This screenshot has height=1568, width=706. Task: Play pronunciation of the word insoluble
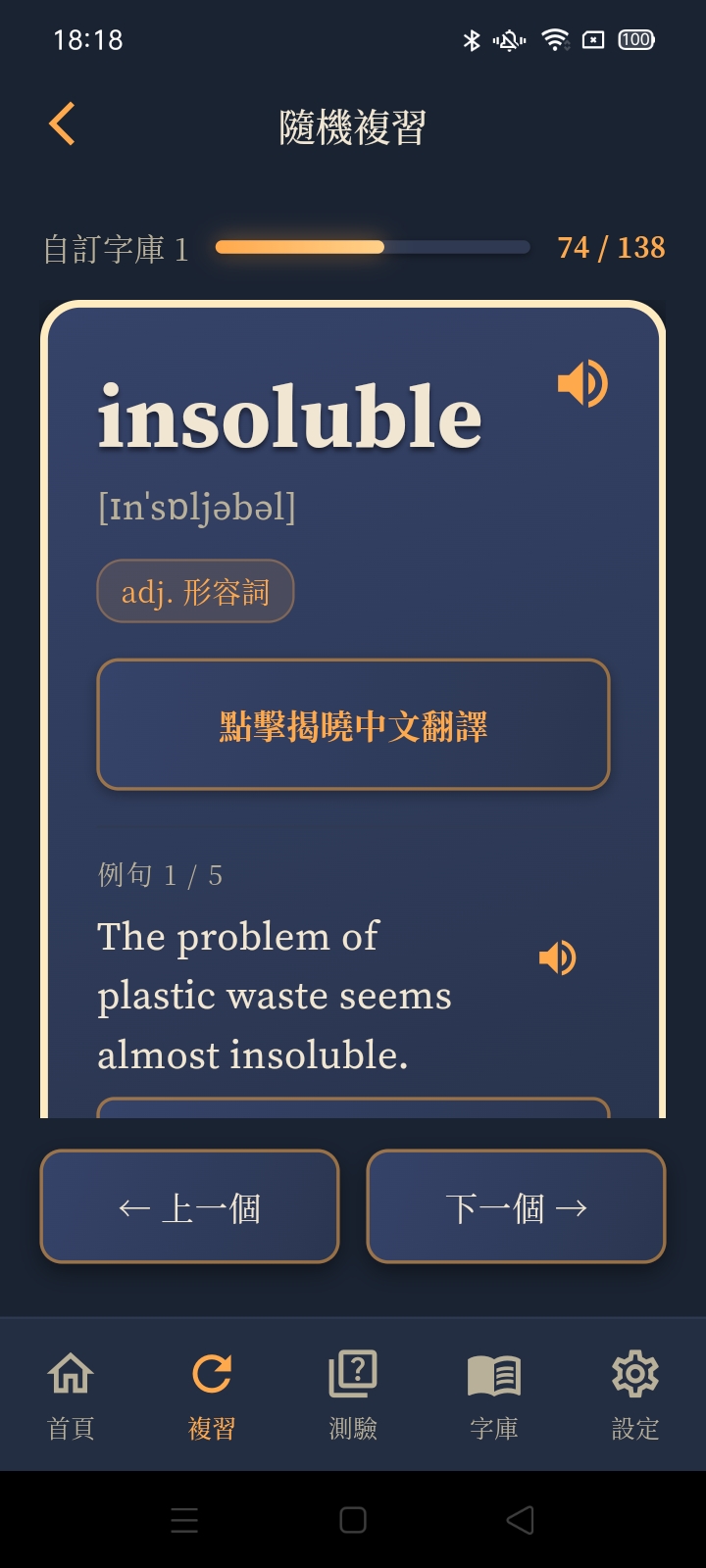582,383
